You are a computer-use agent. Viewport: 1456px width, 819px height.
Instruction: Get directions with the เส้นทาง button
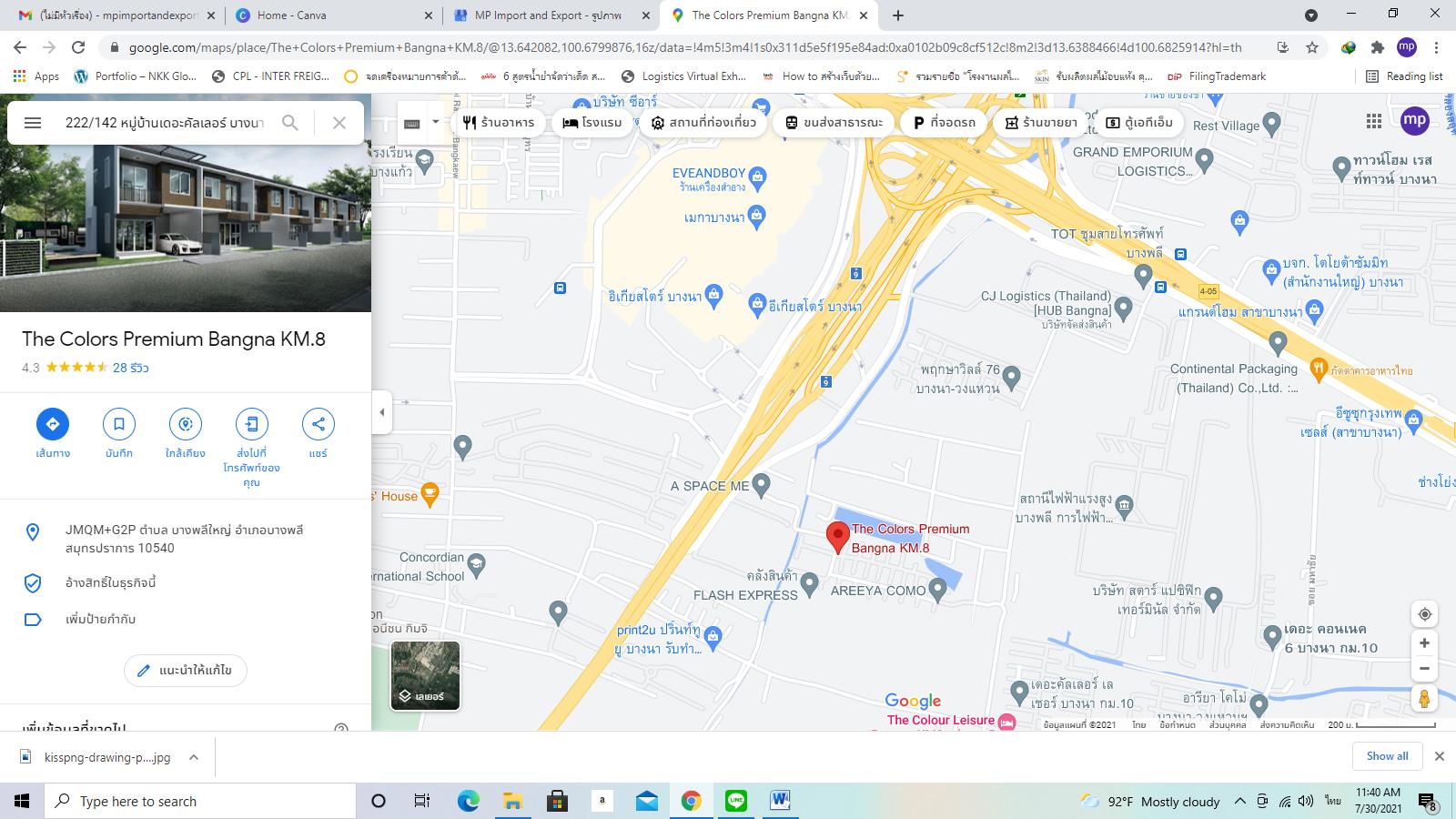click(x=53, y=424)
